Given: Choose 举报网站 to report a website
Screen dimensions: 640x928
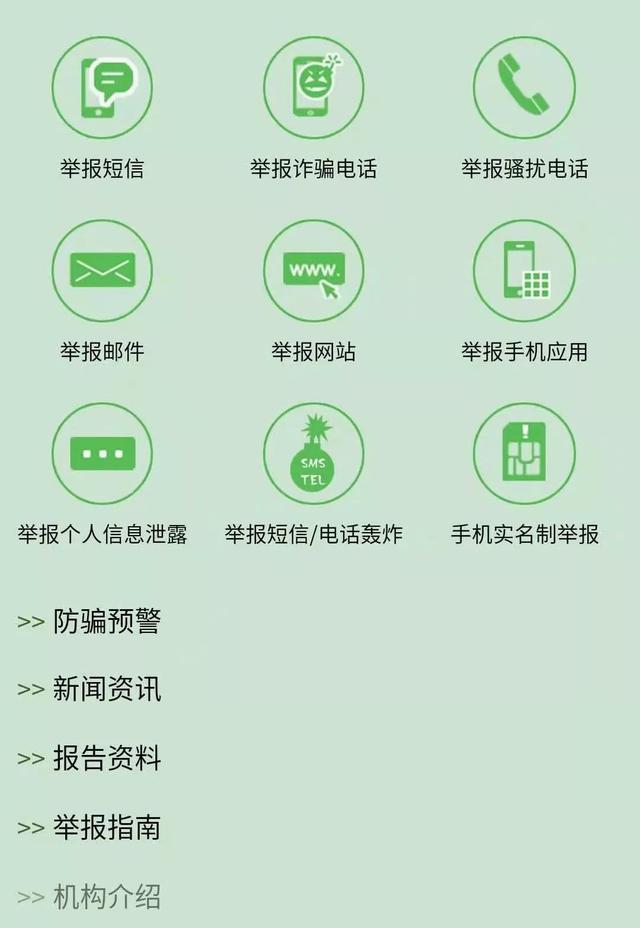Looking at the screenshot, I should pyautogui.click(x=313, y=271).
